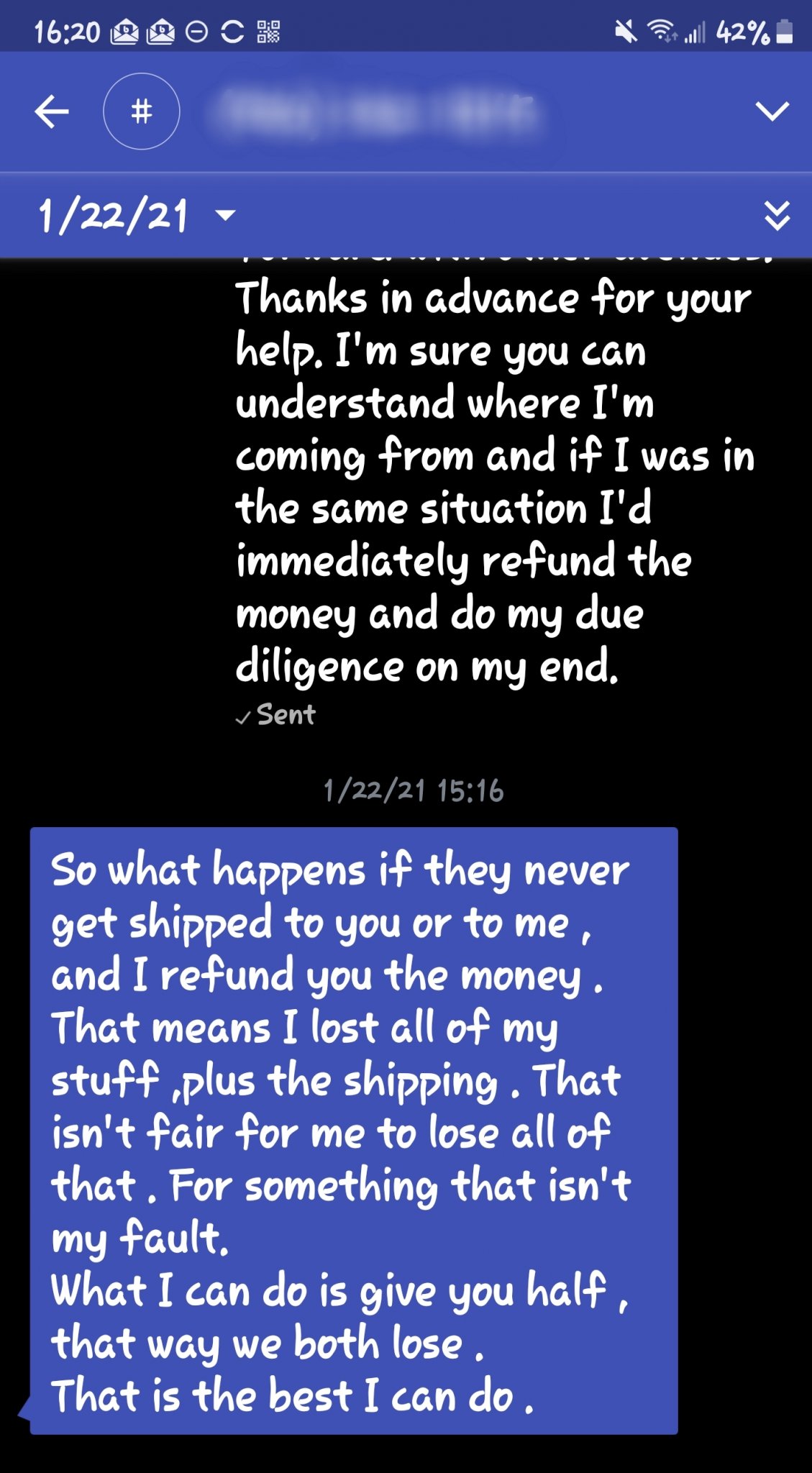
Task: Jump to the latest messages with double chevron
Action: [x=777, y=215]
